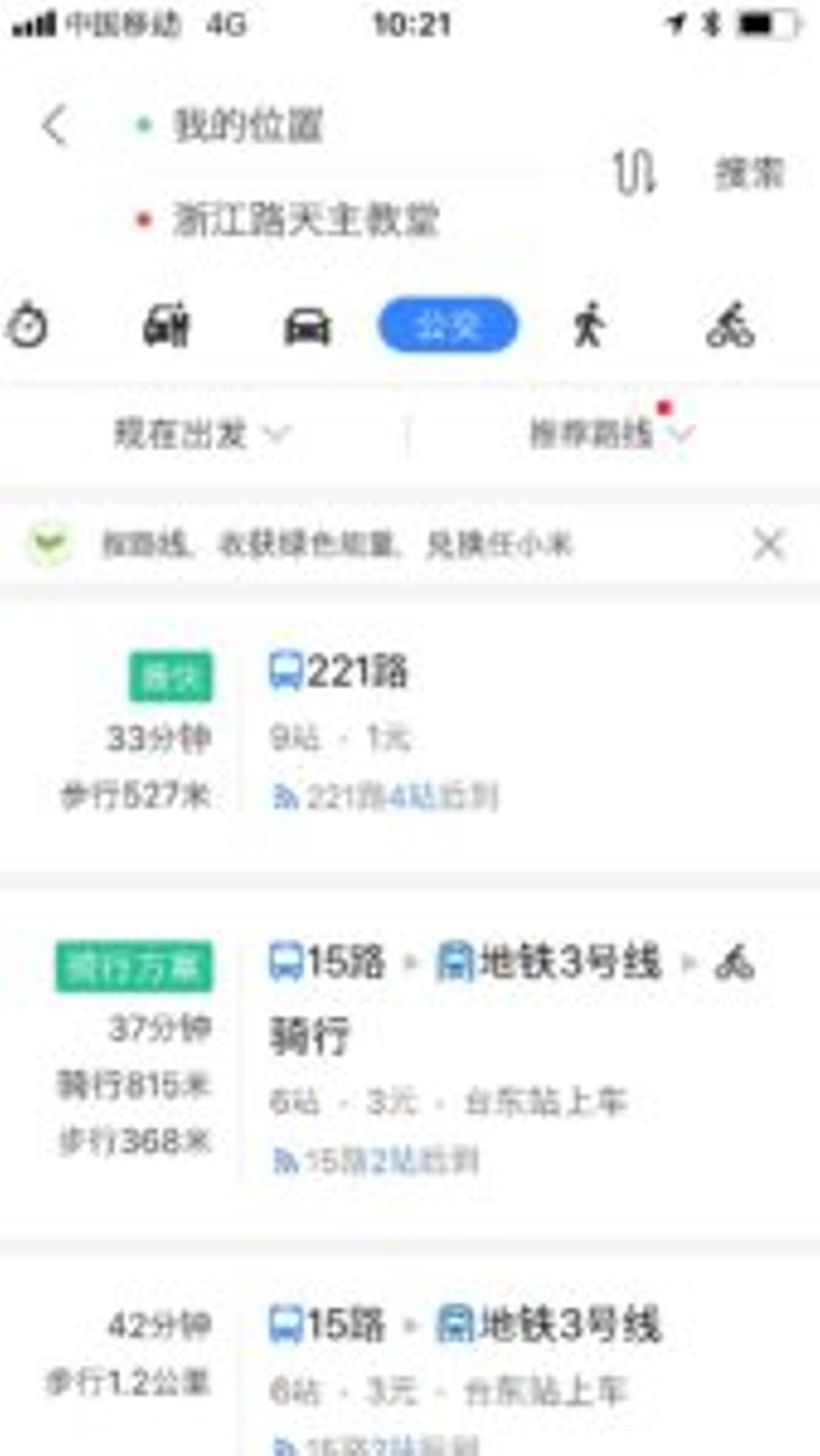The image size is (820, 1456).
Task: Go back with the arrow icon
Action: (55, 125)
